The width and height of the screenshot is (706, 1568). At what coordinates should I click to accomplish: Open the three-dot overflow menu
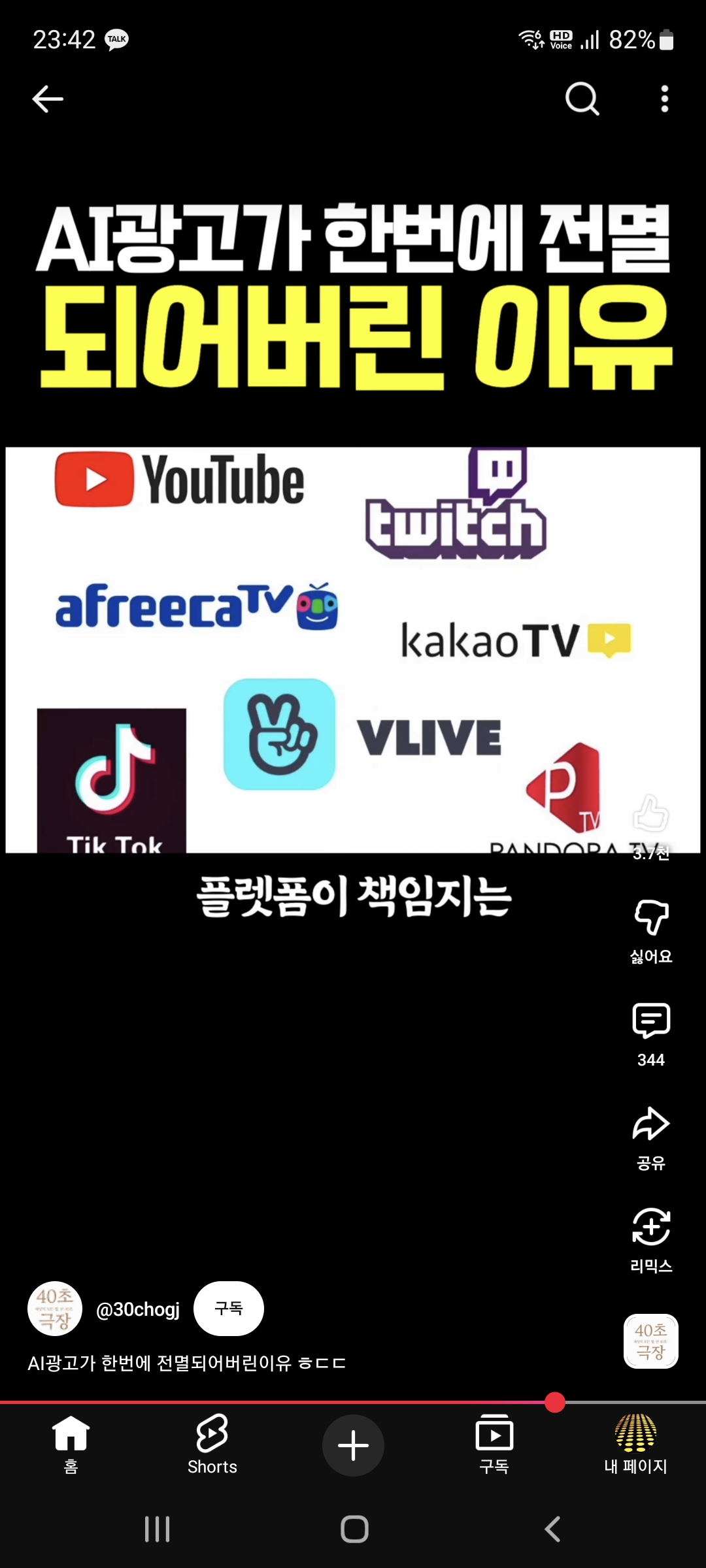(664, 99)
